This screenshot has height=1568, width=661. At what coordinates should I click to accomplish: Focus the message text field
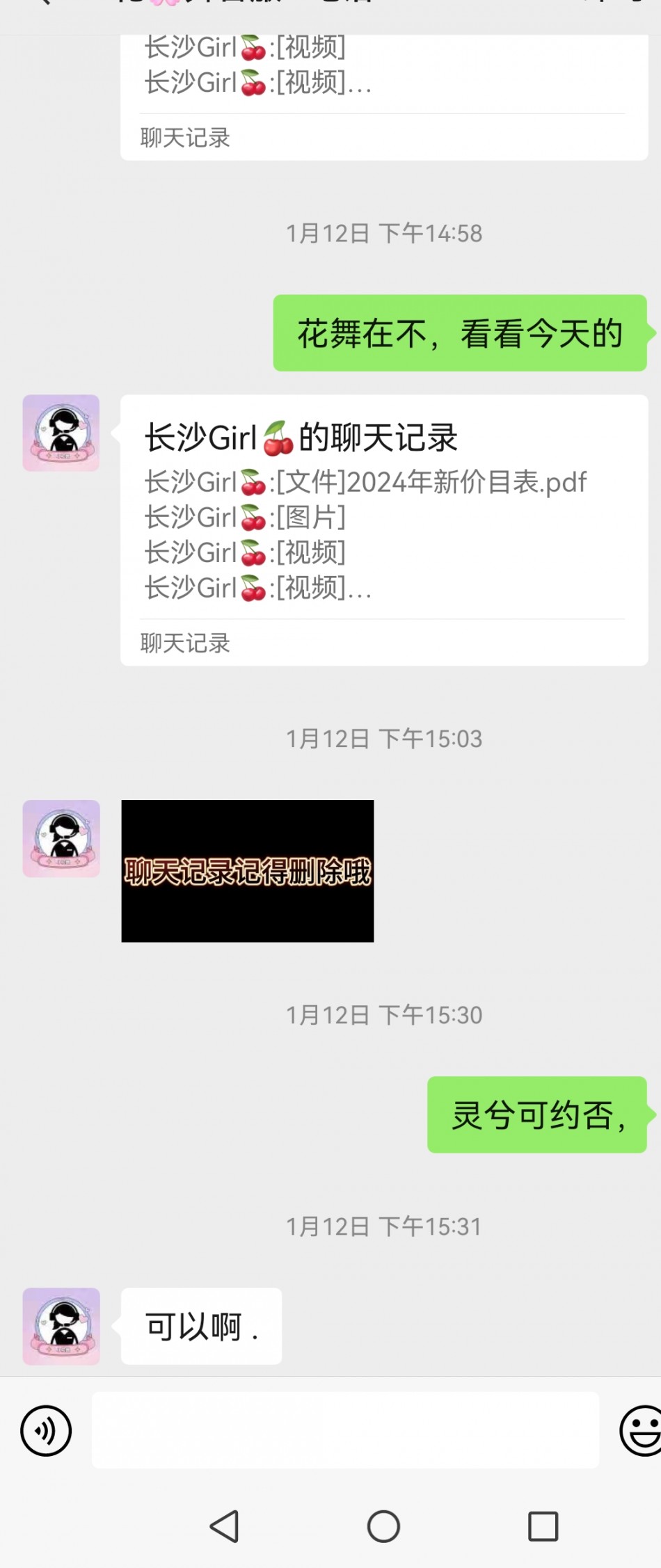pos(345,1430)
